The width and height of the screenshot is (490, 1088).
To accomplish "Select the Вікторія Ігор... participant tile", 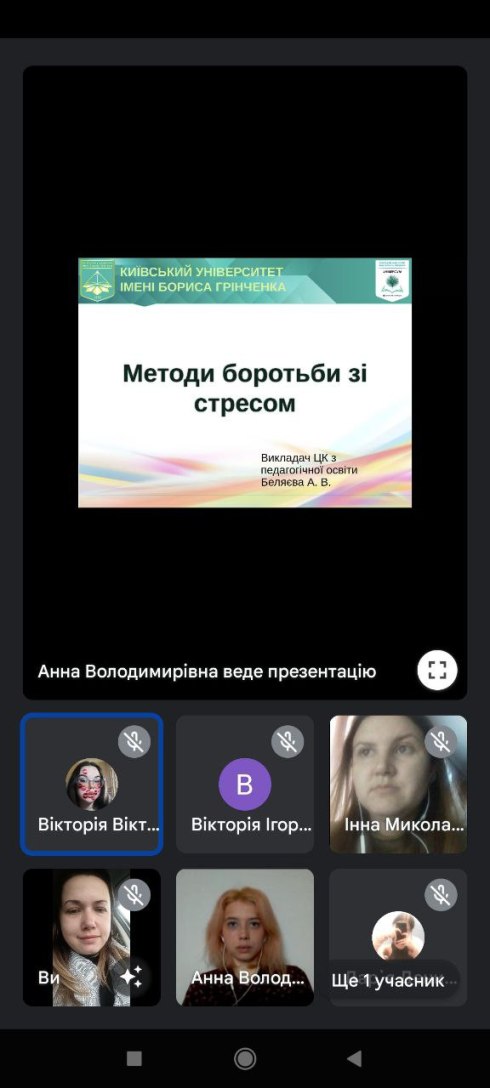I will coord(245,784).
